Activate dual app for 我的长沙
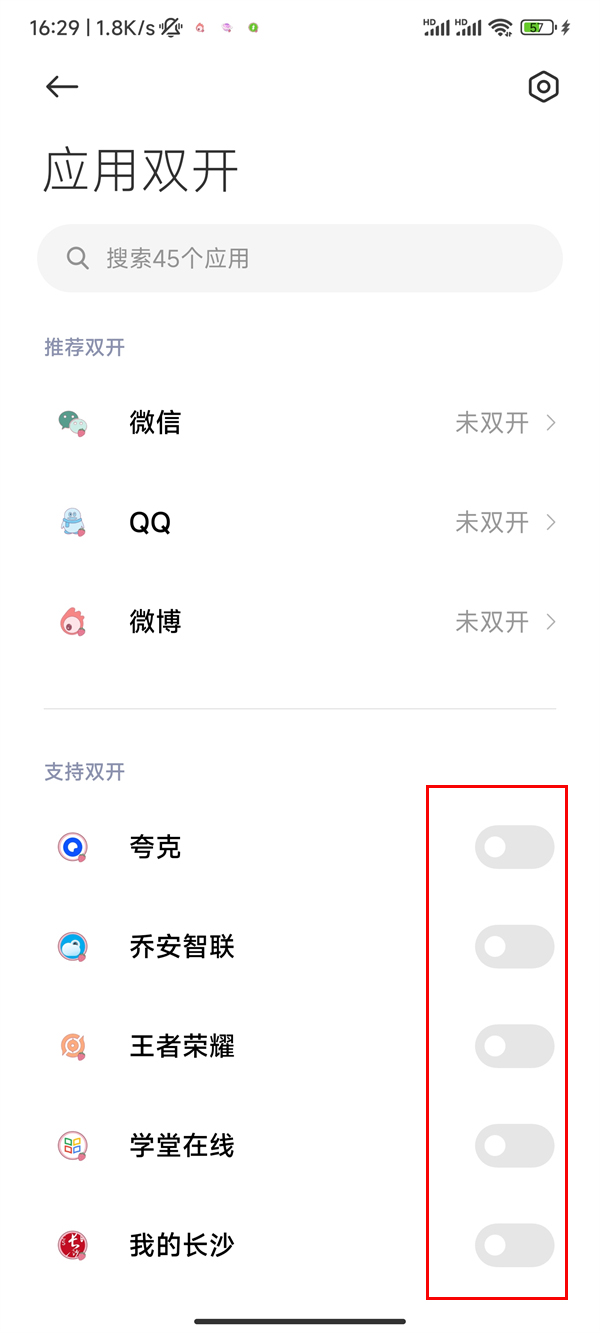 pos(514,1245)
